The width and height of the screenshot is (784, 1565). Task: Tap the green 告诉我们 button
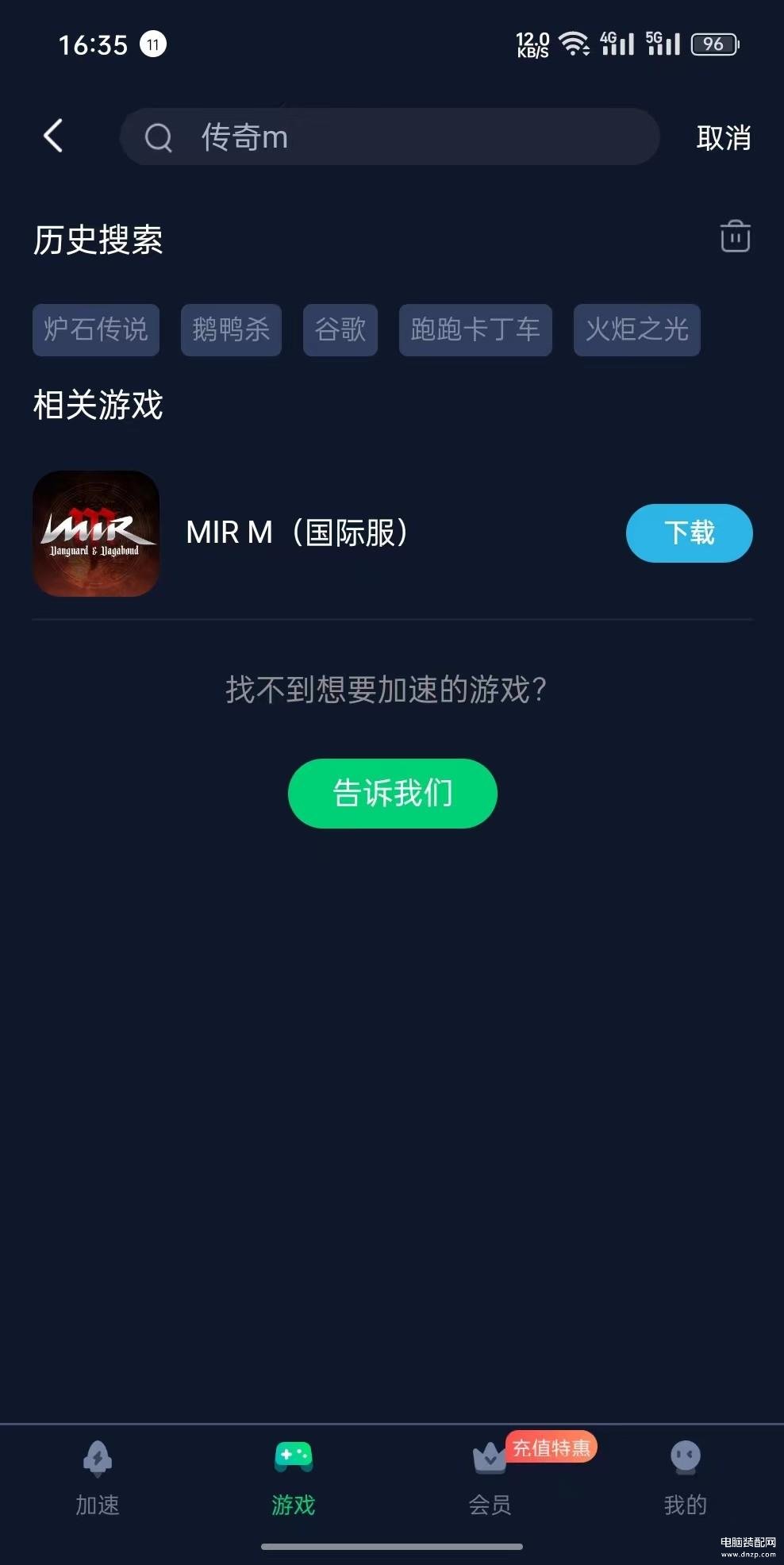tap(393, 794)
